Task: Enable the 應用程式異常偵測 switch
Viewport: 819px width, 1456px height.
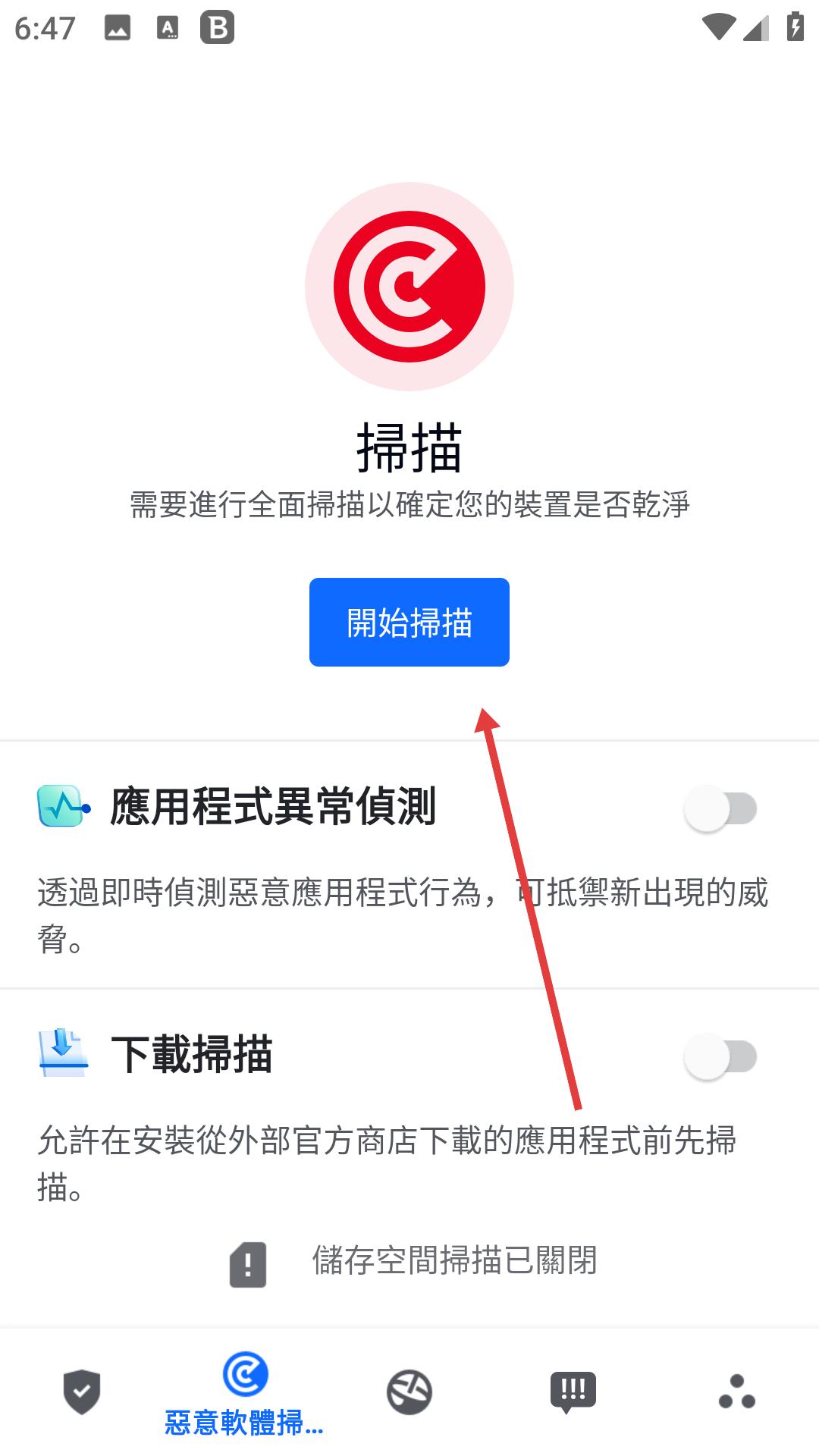Action: pyautogui.click(x=719, y=807)
